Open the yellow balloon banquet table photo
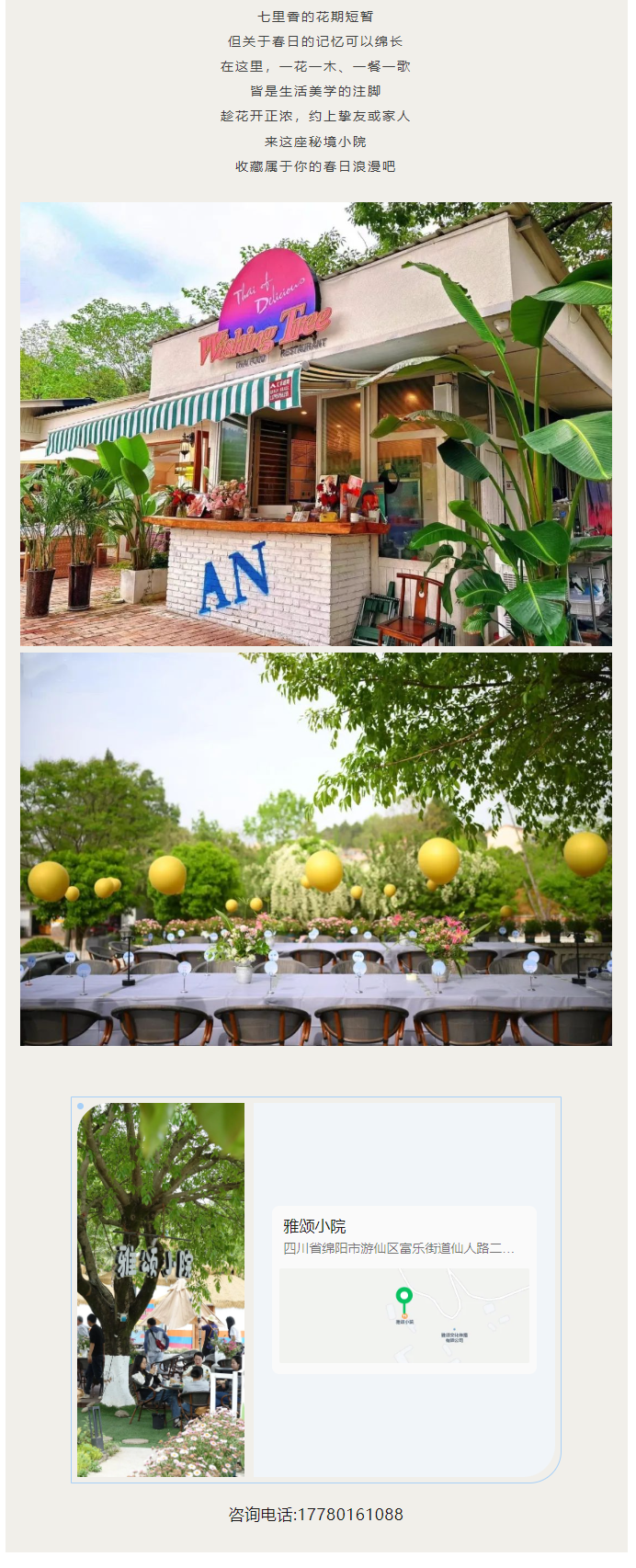 click(315, 849)
